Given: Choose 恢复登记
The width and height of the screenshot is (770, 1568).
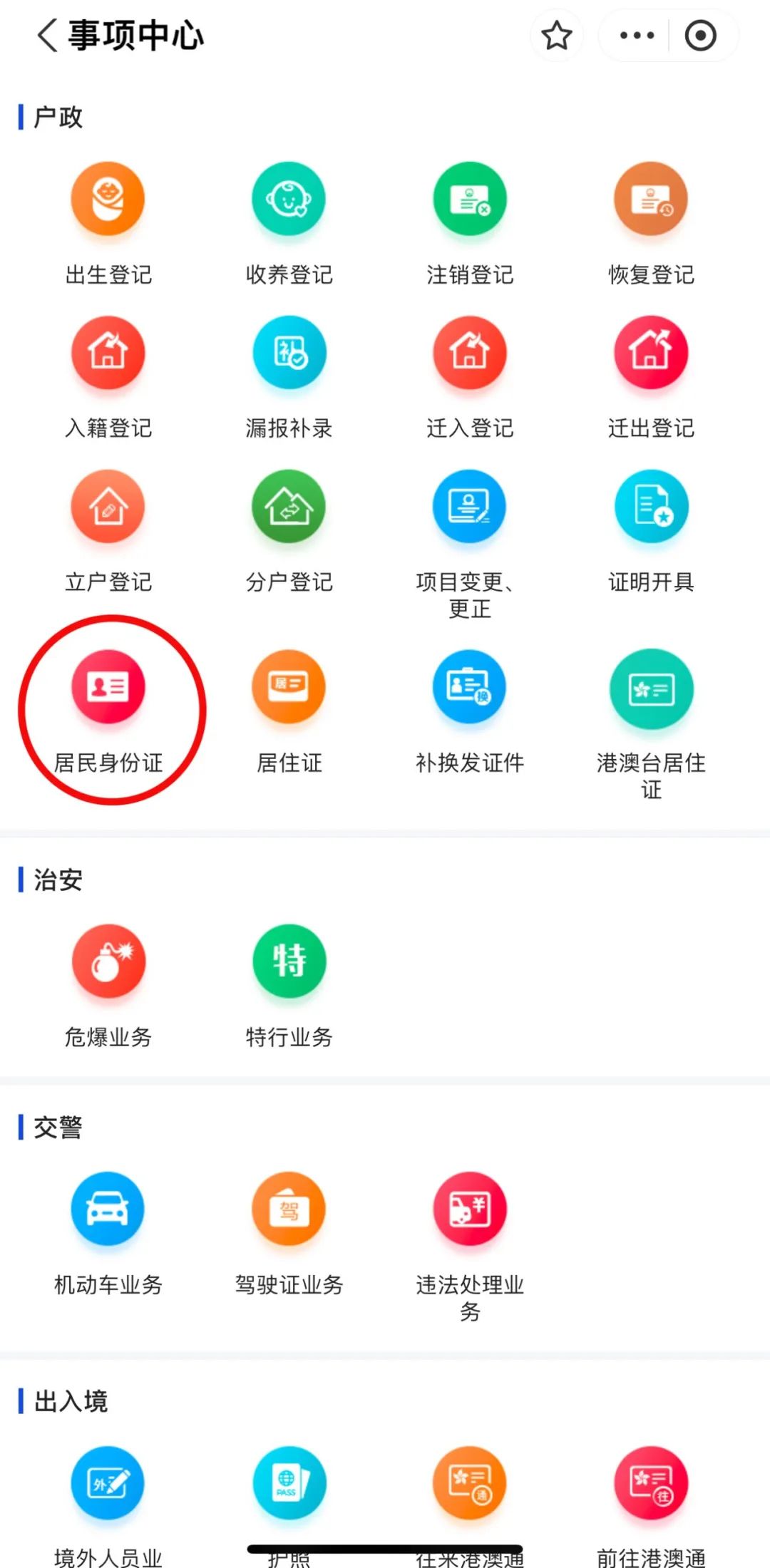Looking at the screenshot, I should [x=651, y=200].
